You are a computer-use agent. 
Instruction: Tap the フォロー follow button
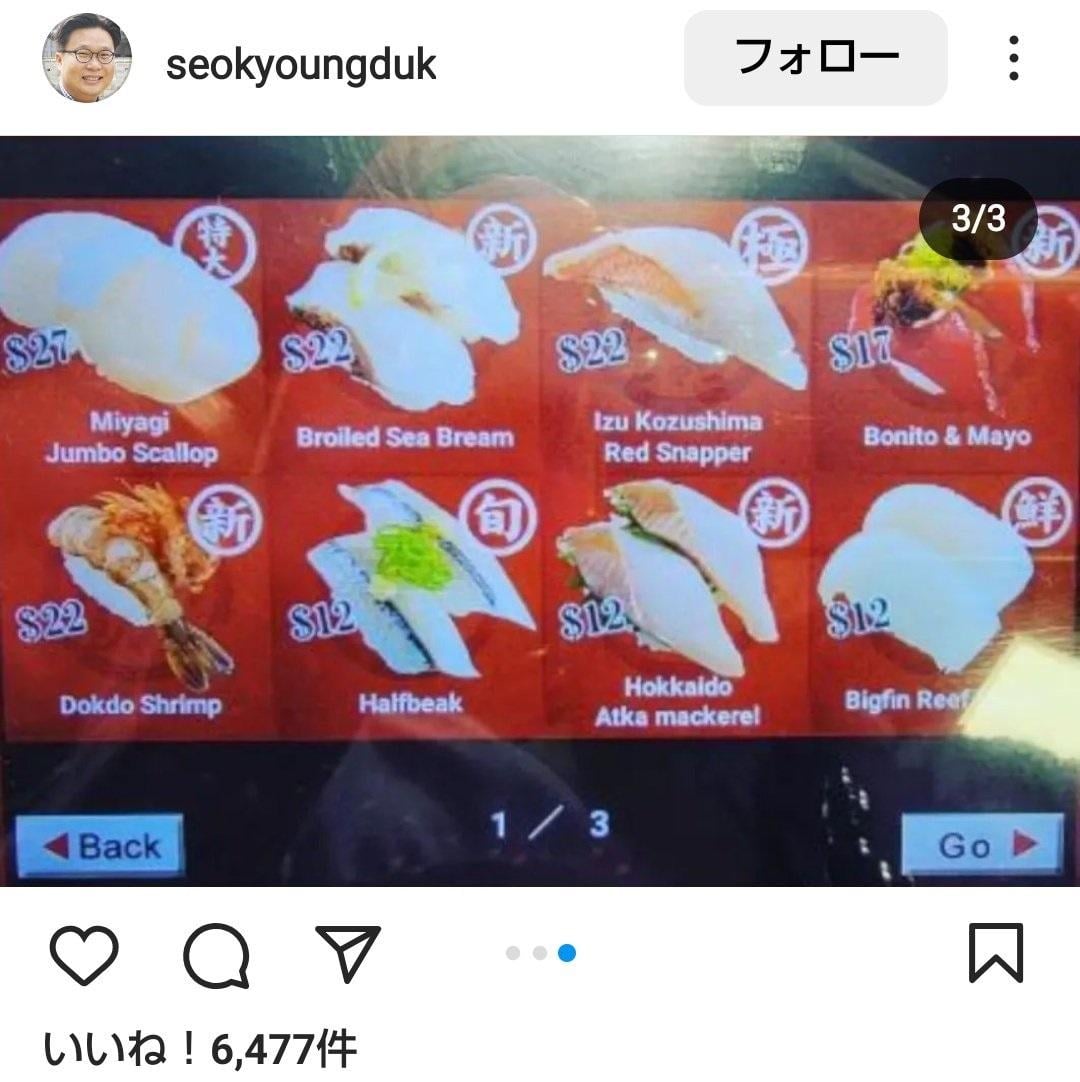[x=815, y=58]
